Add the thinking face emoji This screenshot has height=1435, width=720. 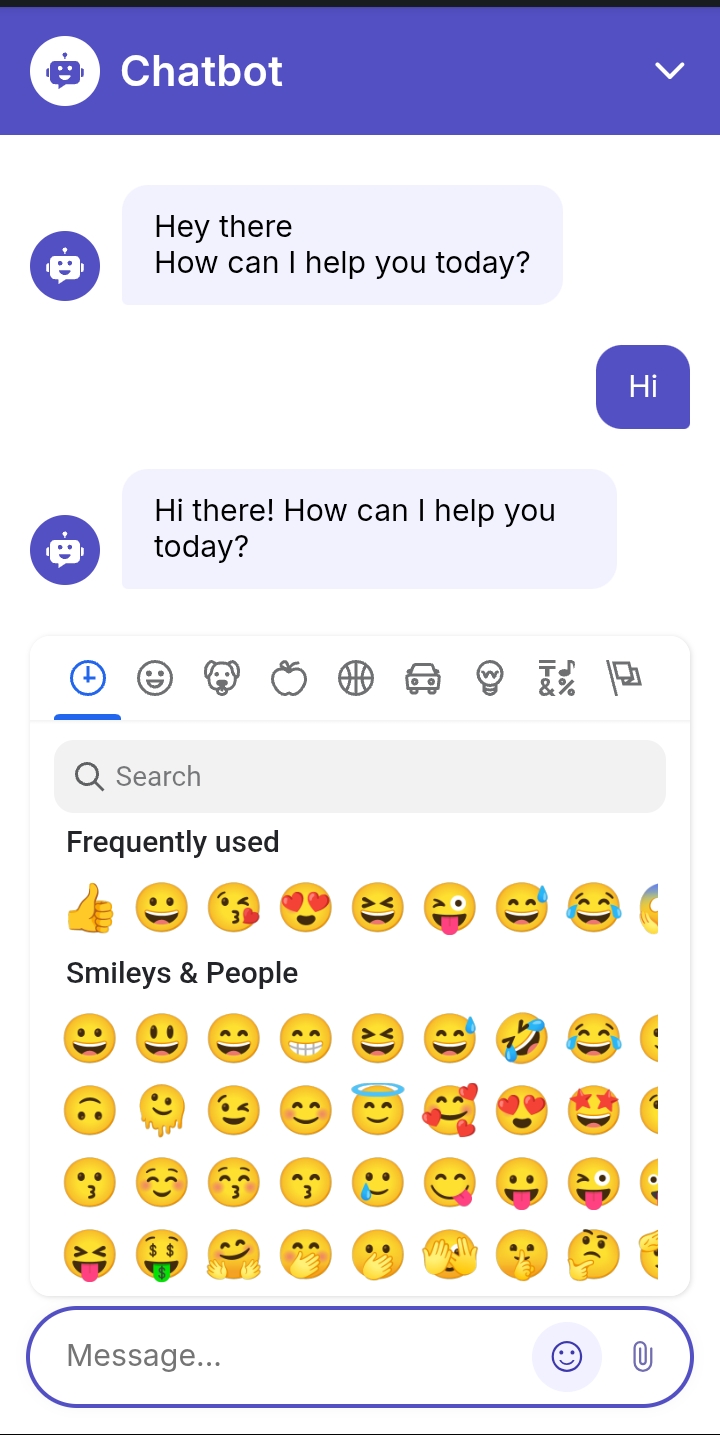click(x=594, y=1254)
